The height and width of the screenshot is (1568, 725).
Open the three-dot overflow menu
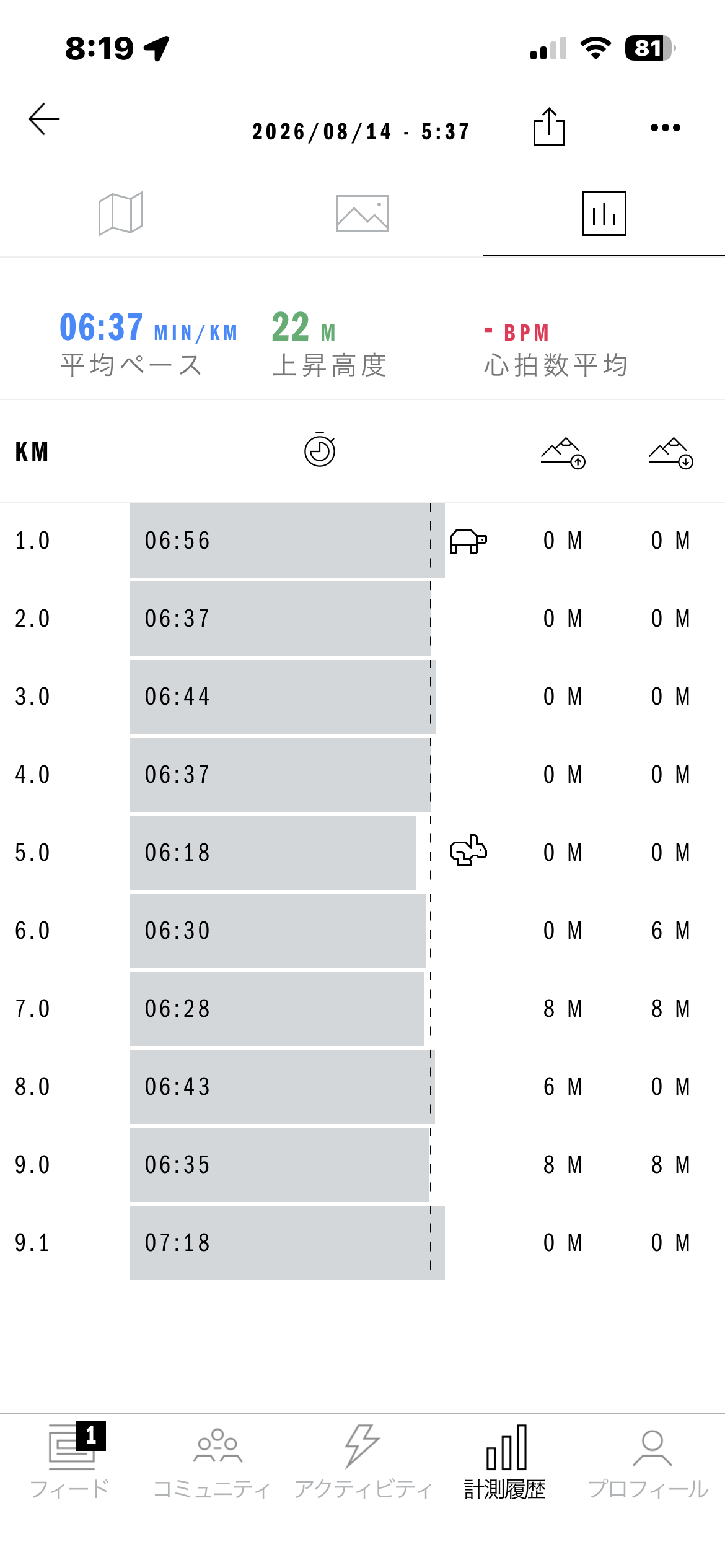[x=666, y=128]
